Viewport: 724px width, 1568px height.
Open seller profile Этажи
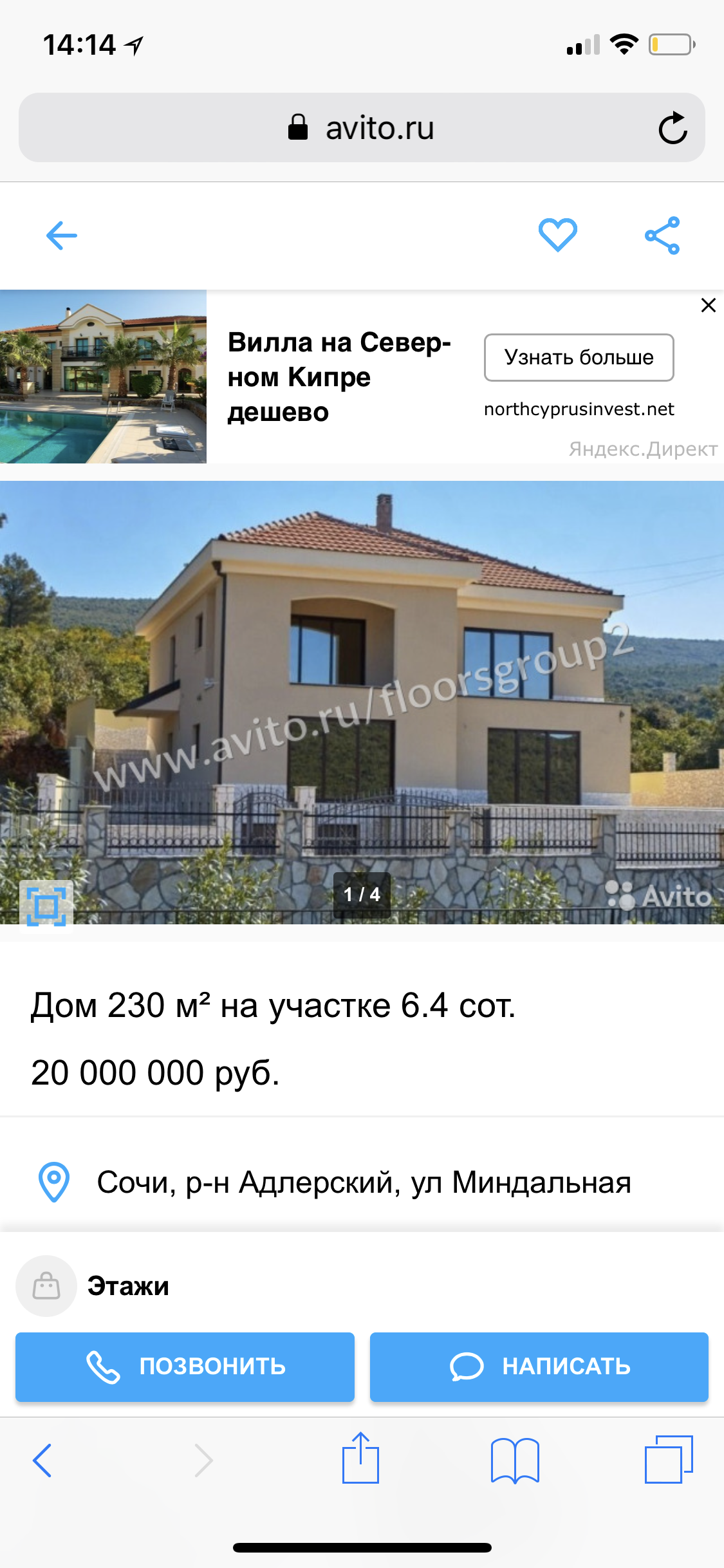(x=127, y=1286)
